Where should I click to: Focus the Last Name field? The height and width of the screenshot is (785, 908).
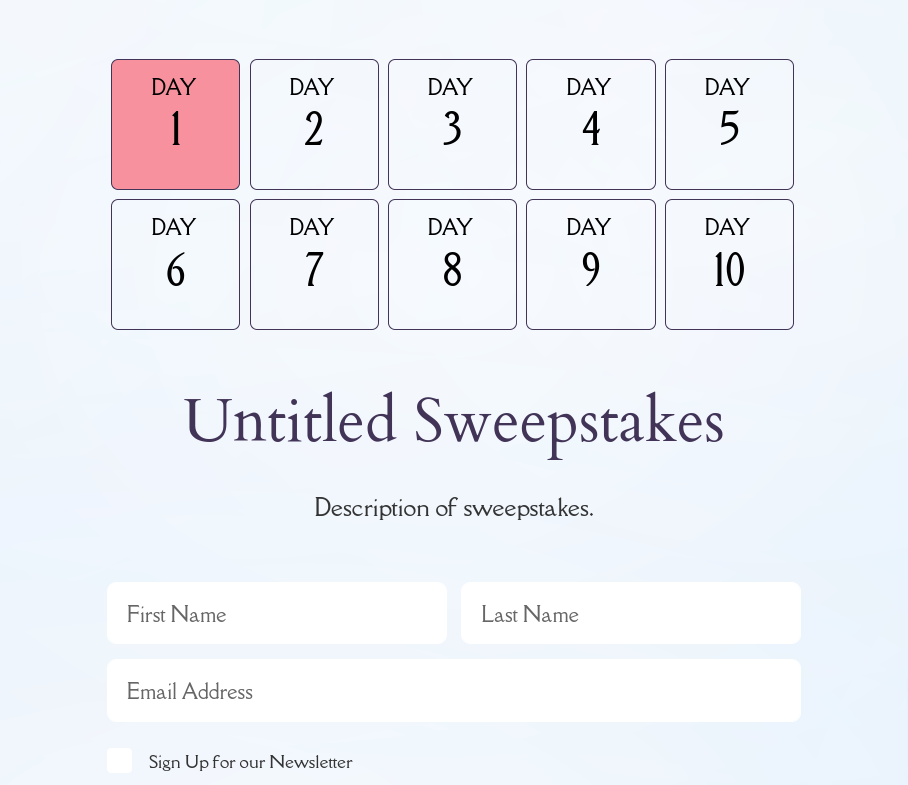tap(630, 613)
